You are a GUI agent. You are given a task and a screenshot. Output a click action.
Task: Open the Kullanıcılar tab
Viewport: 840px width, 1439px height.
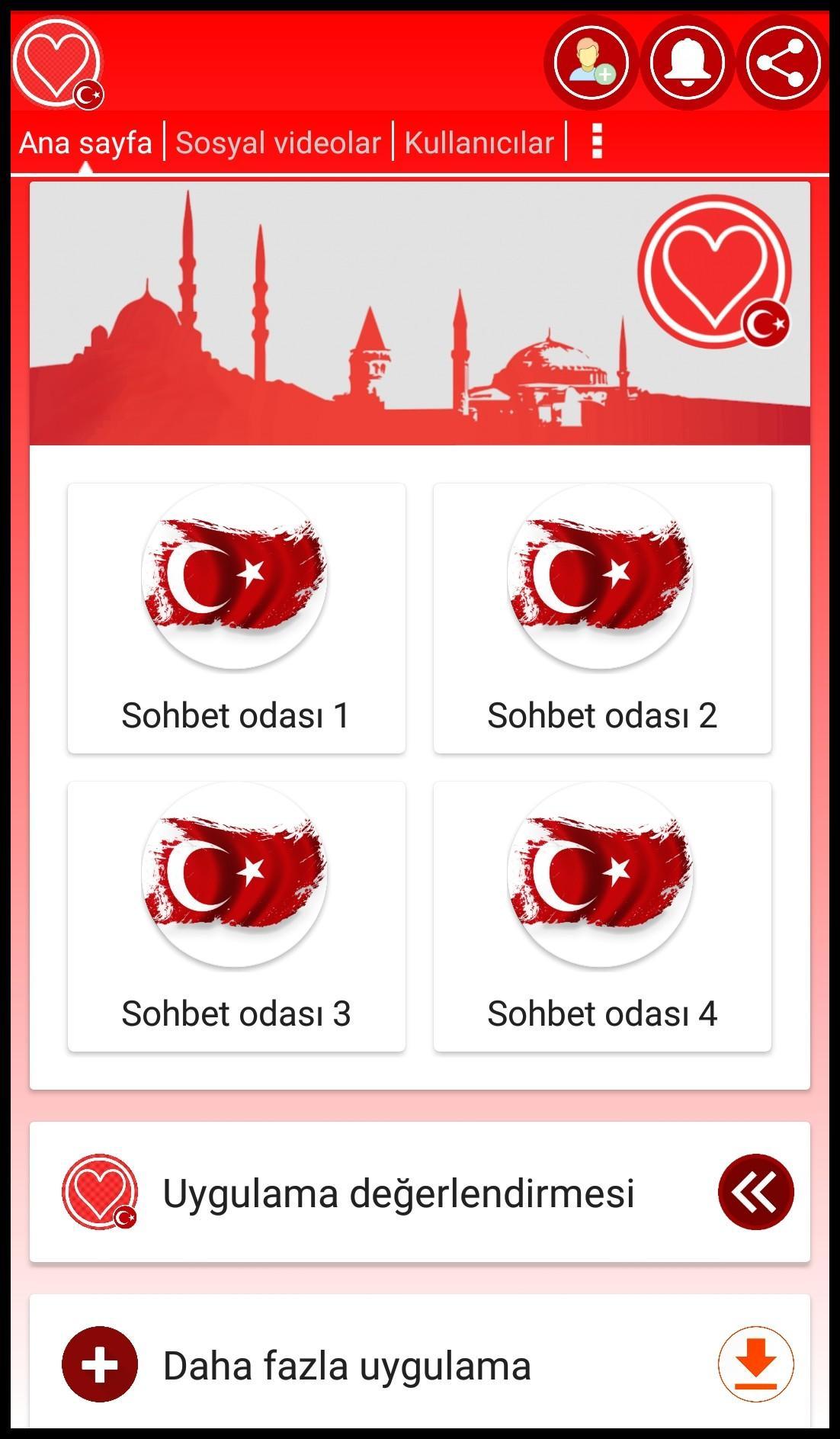[x=480, y=142]
